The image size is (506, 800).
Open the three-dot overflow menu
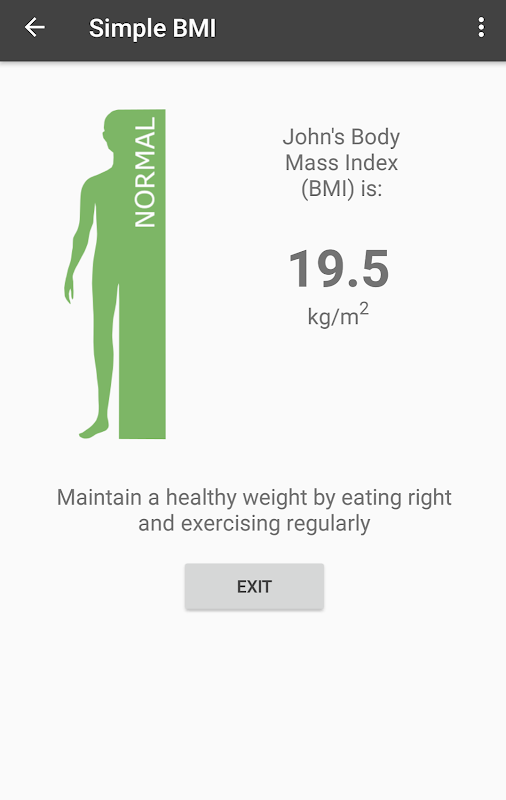pos(481,28)
